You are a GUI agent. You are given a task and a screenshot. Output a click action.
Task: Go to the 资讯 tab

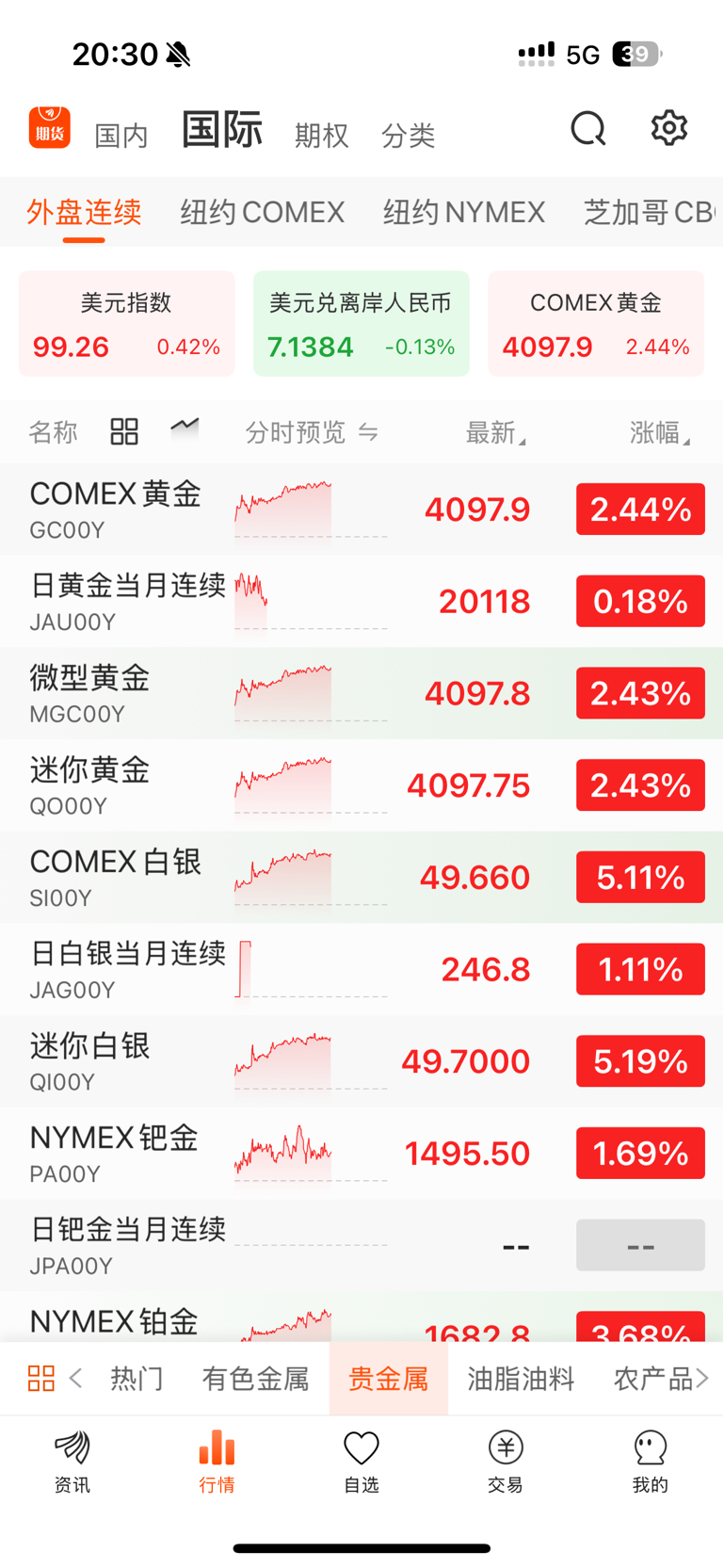[x=72, y=1462]
